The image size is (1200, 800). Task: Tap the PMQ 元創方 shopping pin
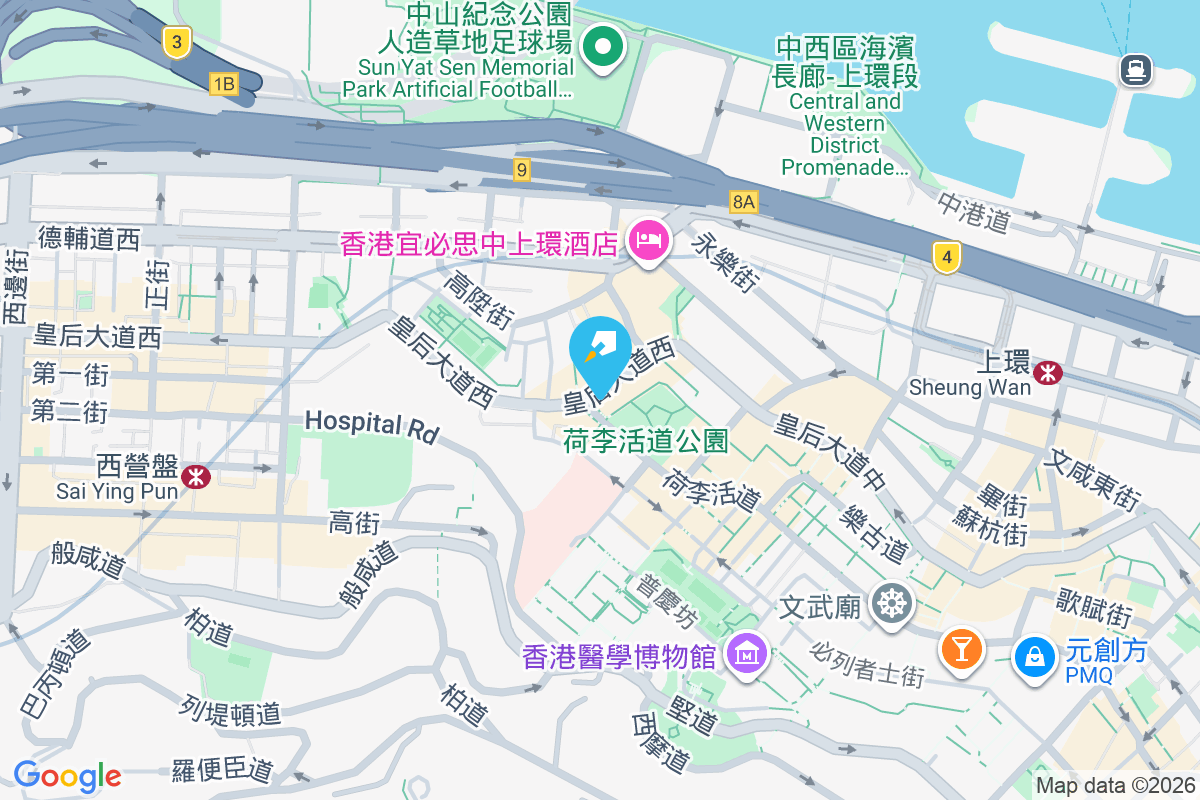(1031, 657)
